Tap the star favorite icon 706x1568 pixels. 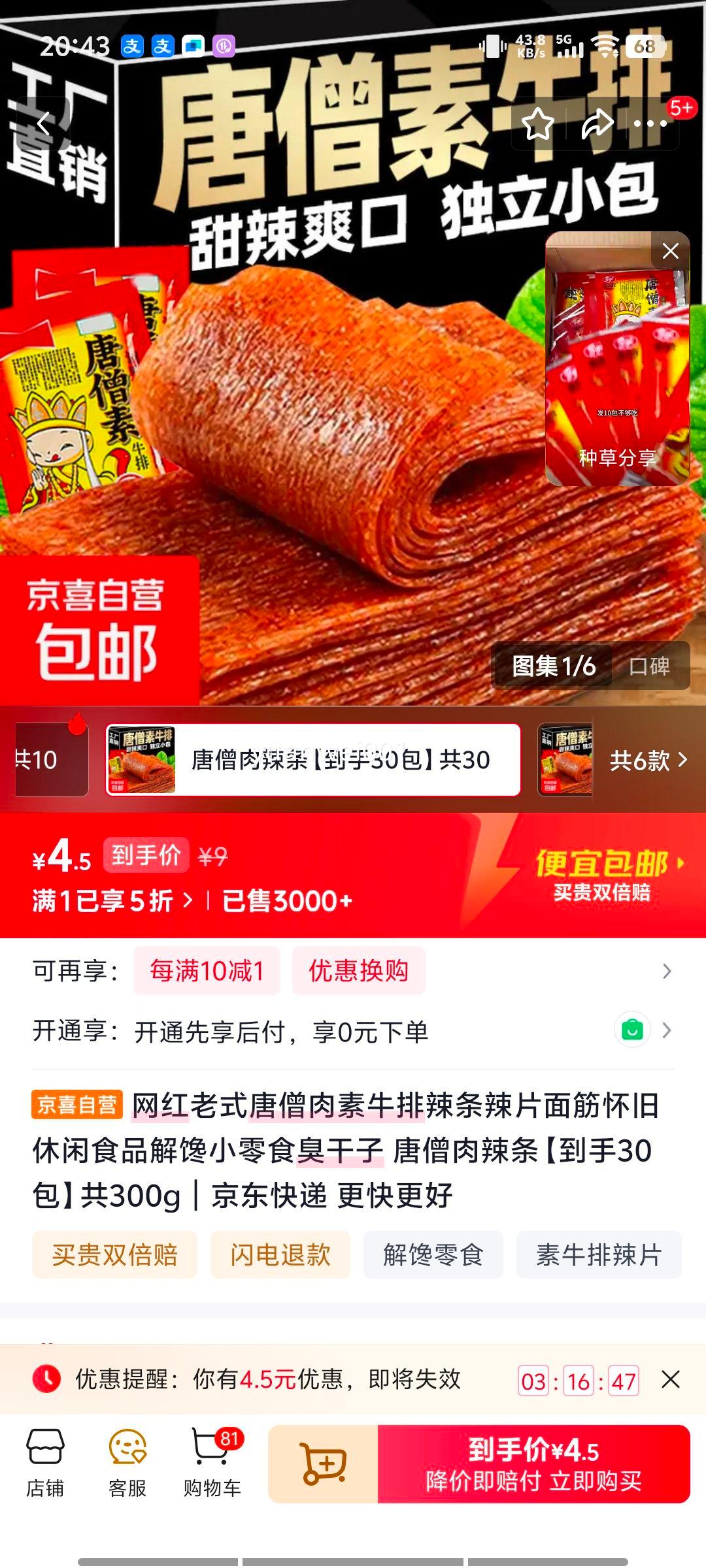tap(537, 124)
